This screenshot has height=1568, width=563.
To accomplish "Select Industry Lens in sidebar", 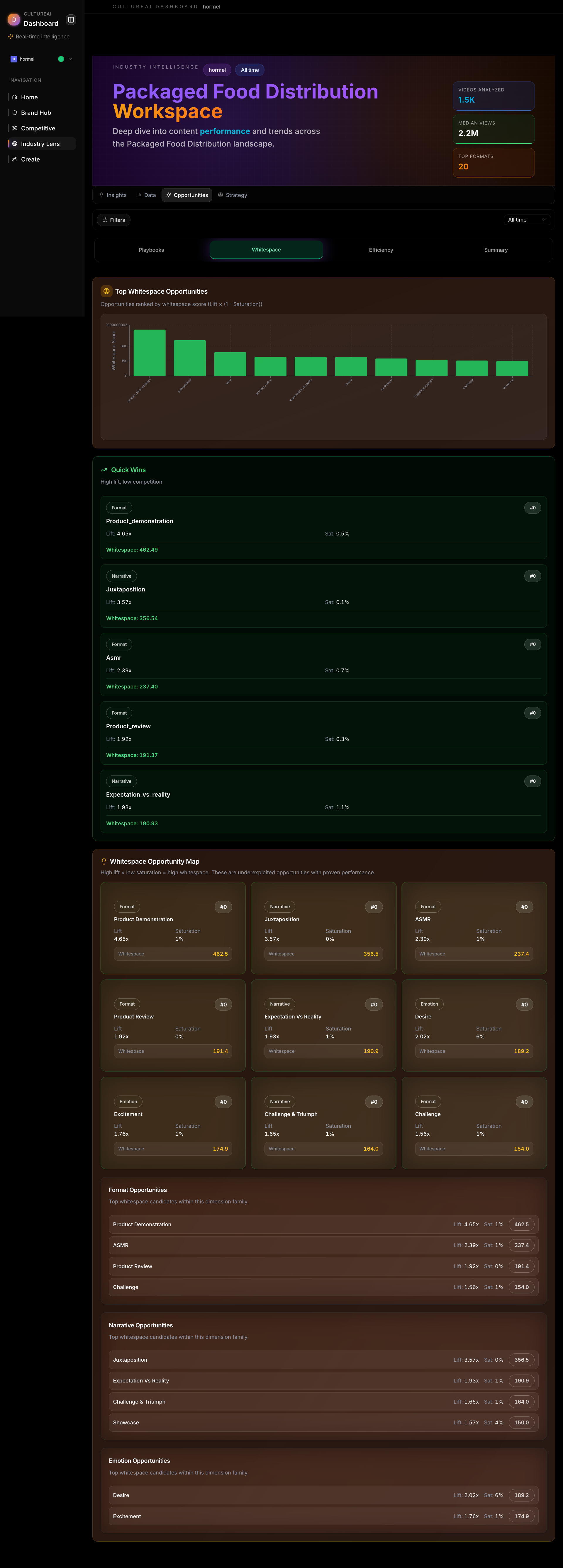I will (40, 144).
